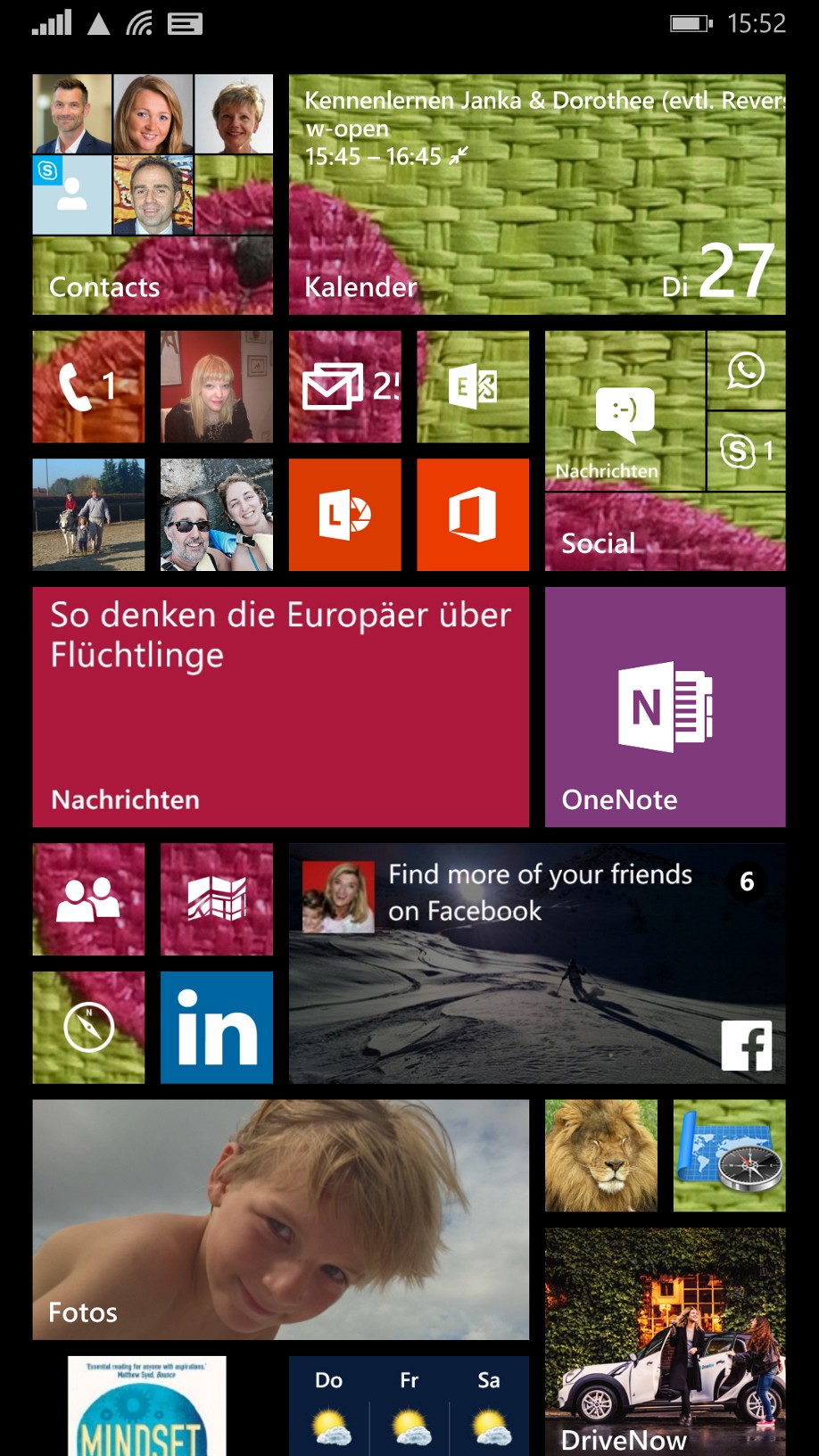Launch the Exchange mail tile

click(x=473, y=386)
